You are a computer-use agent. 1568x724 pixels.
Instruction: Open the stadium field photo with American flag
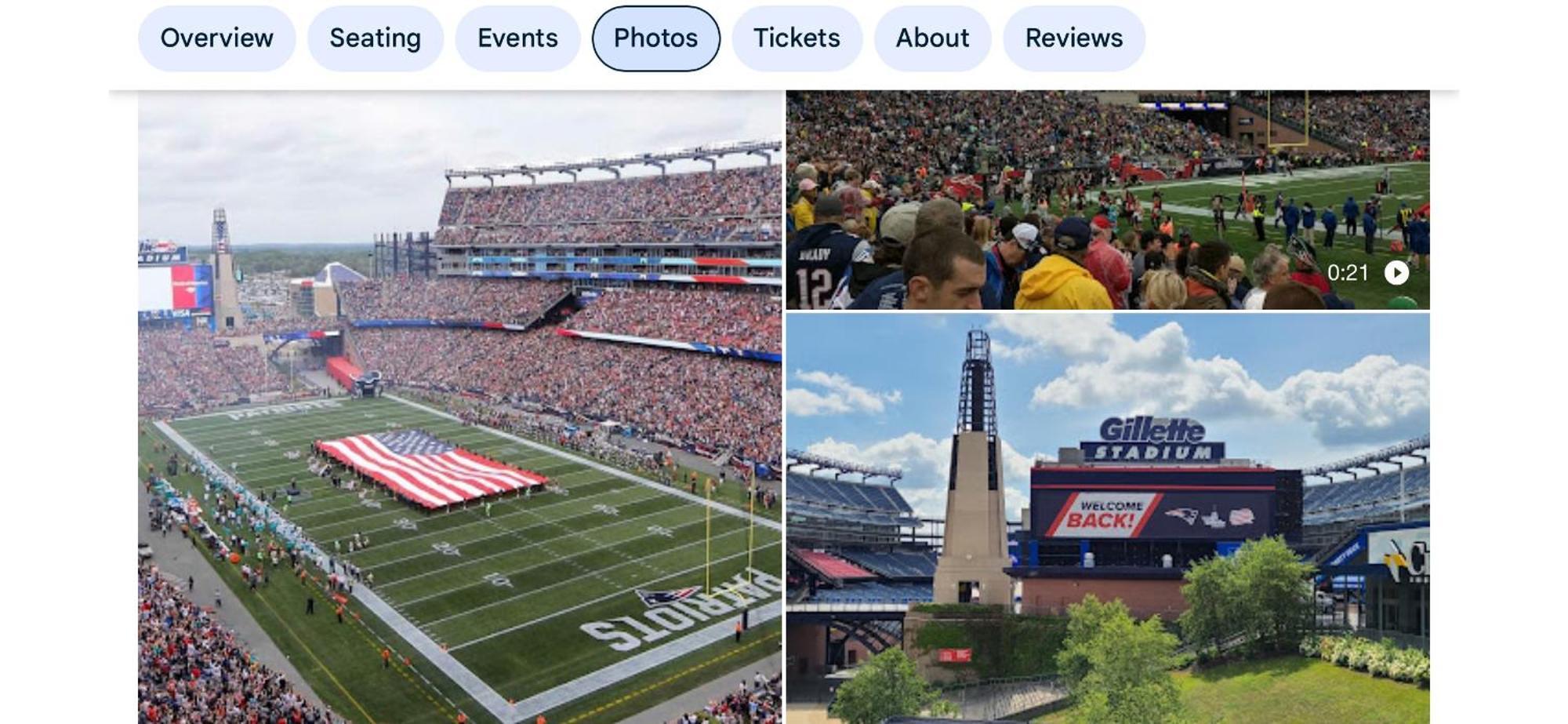click(460, 408)
